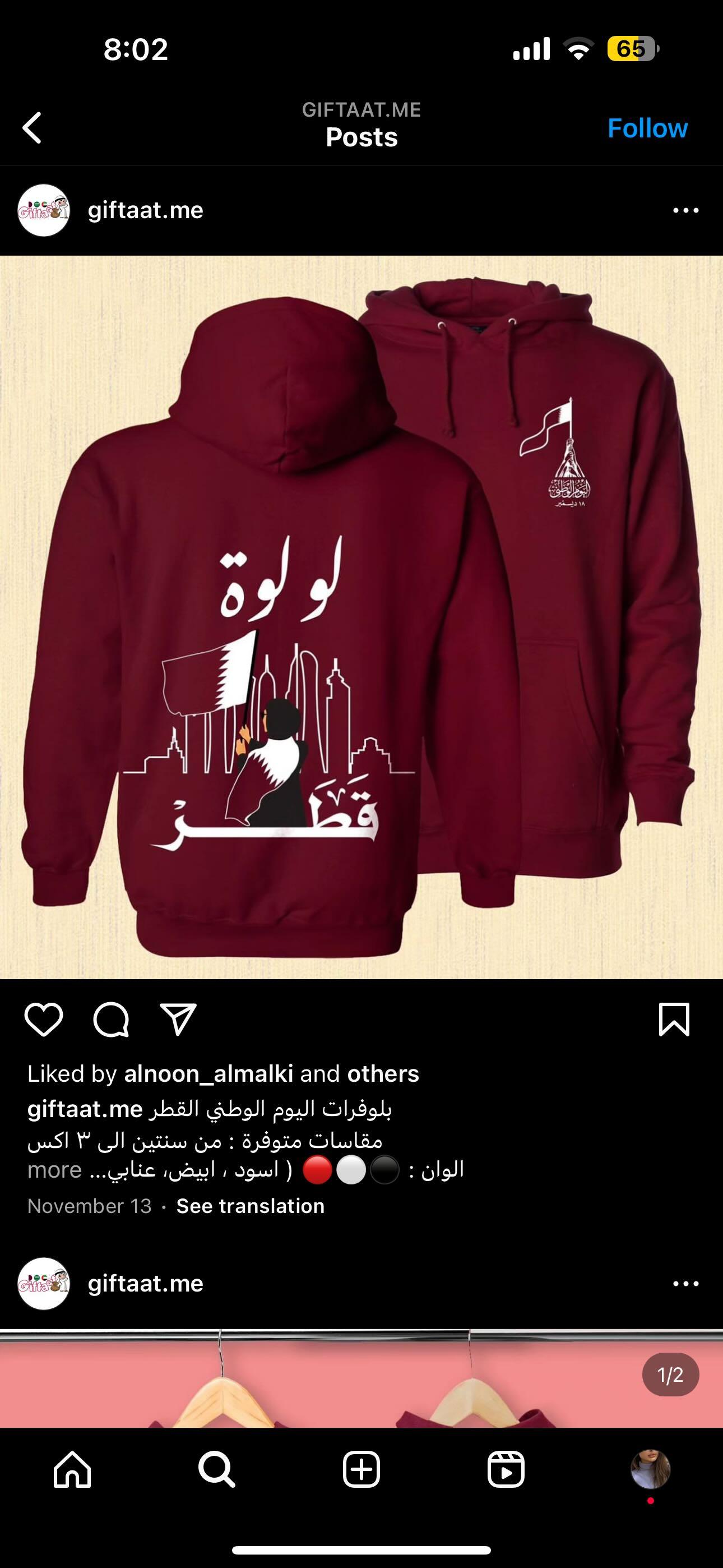Switch to the Home tab

(x=72, y=1469)
